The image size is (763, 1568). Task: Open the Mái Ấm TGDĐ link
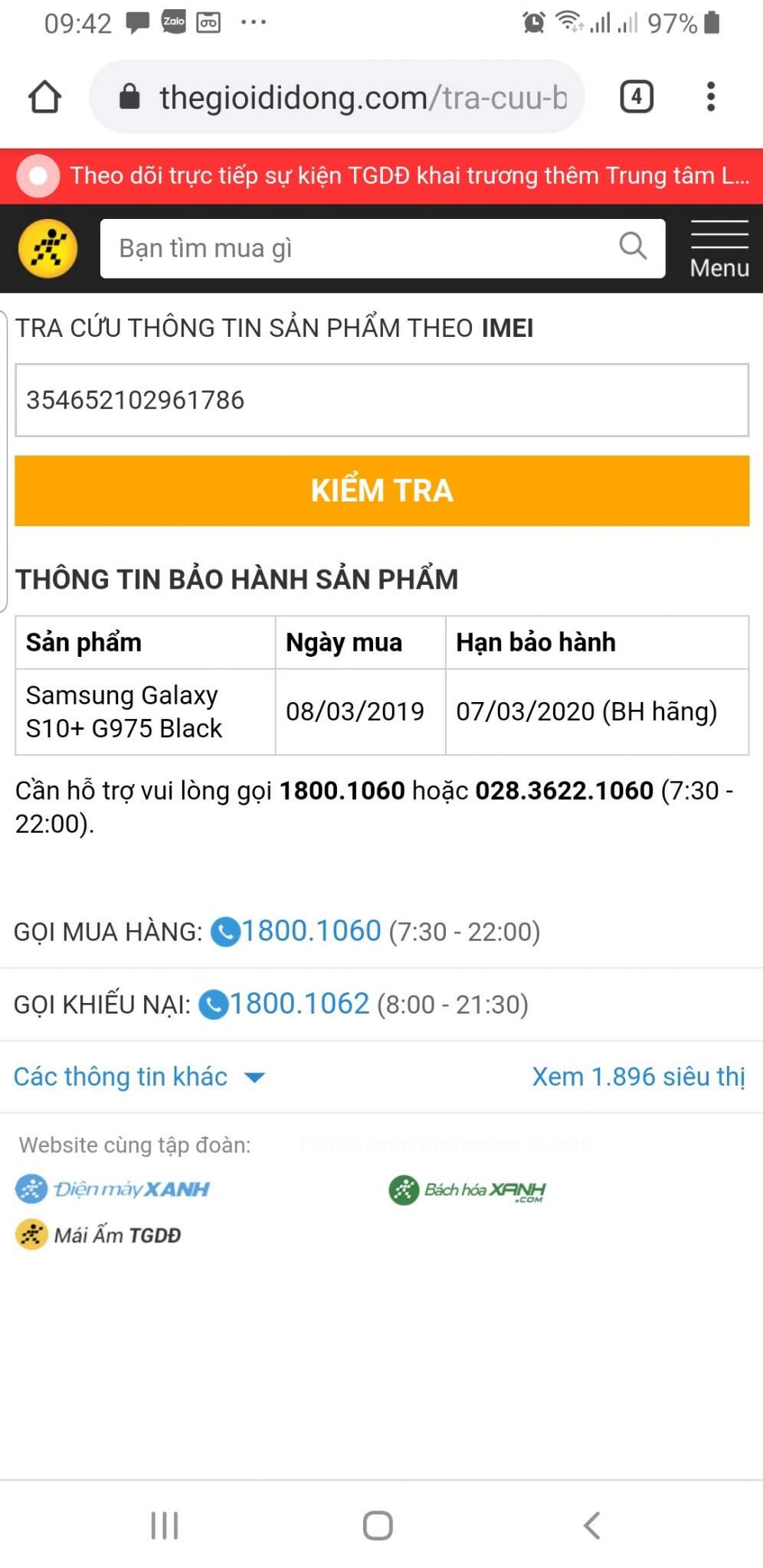(100, 1235)
